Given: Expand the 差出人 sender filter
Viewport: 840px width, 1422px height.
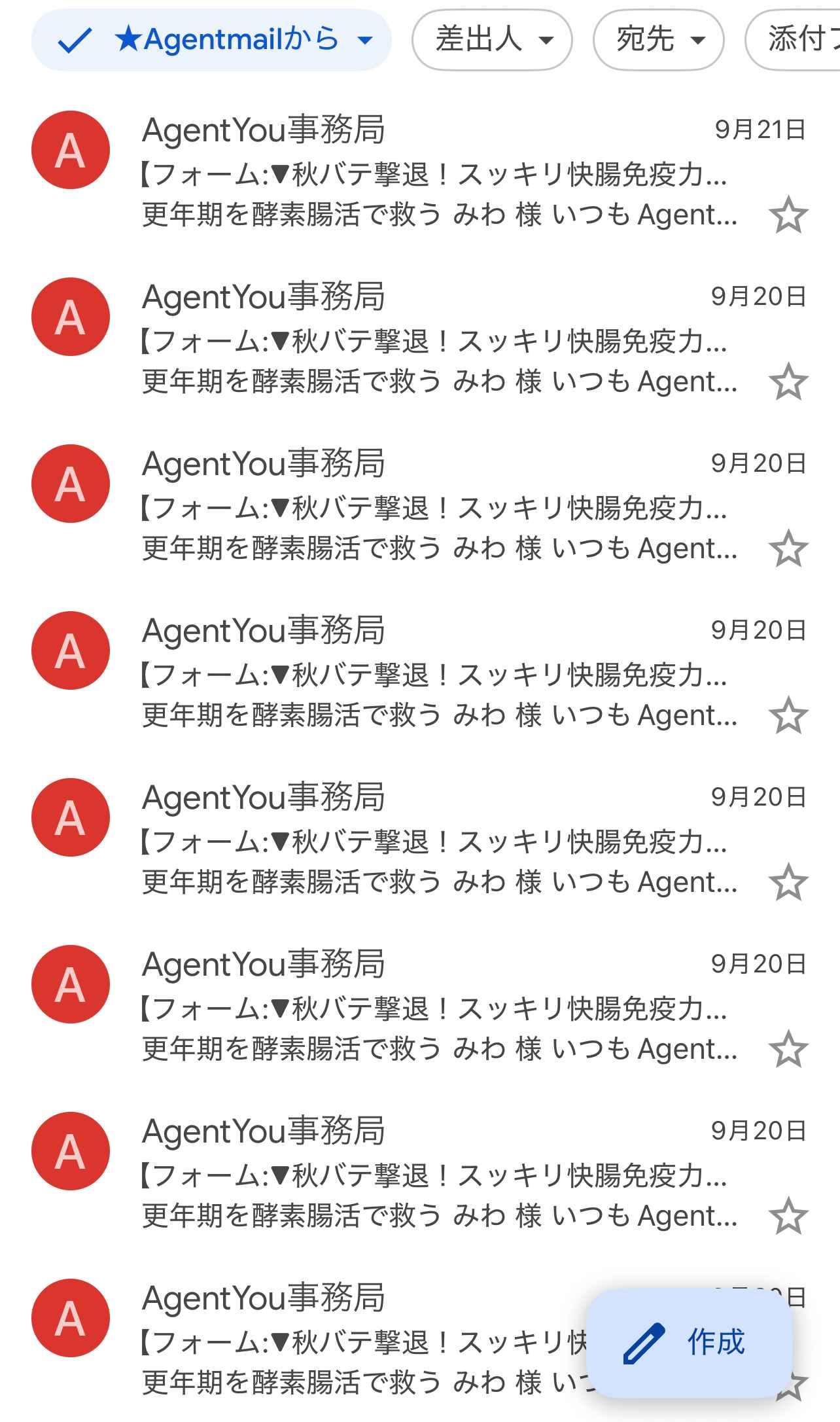Looking at the screenshot, I should [492, 40].
